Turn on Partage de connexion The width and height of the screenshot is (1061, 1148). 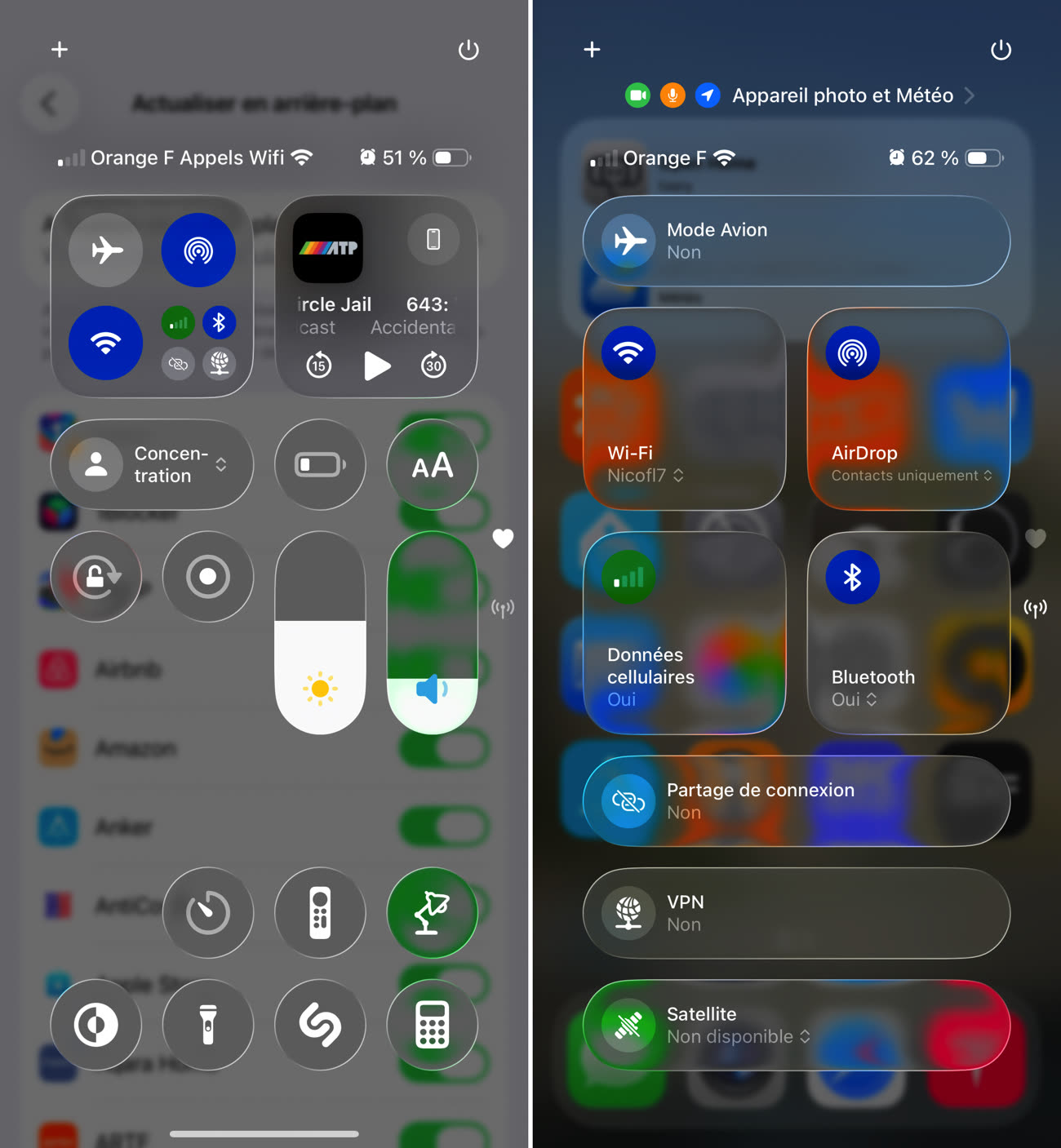pyautogui.click(x=629, y=801)
